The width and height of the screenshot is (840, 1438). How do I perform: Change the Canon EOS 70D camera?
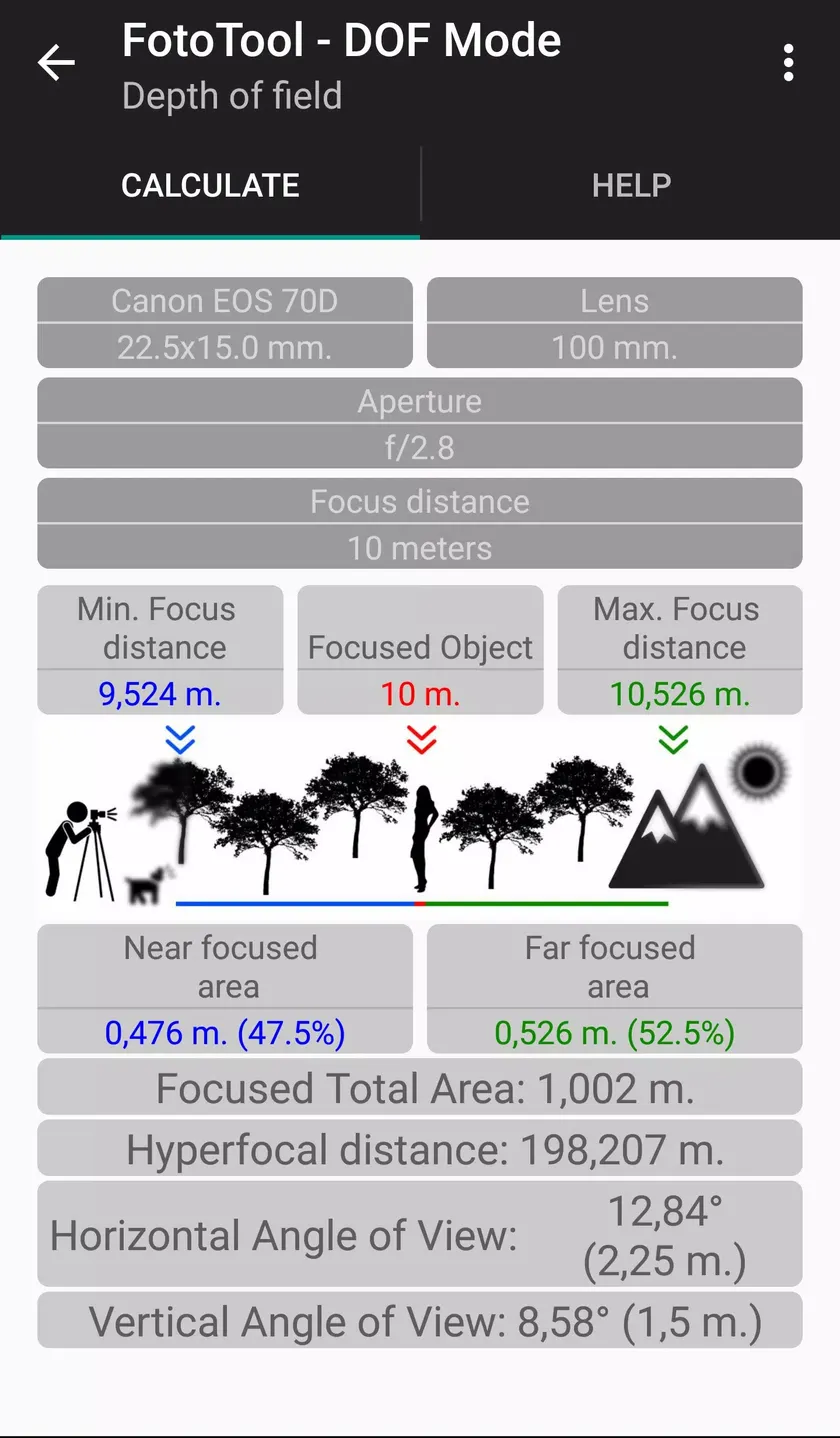225,323
